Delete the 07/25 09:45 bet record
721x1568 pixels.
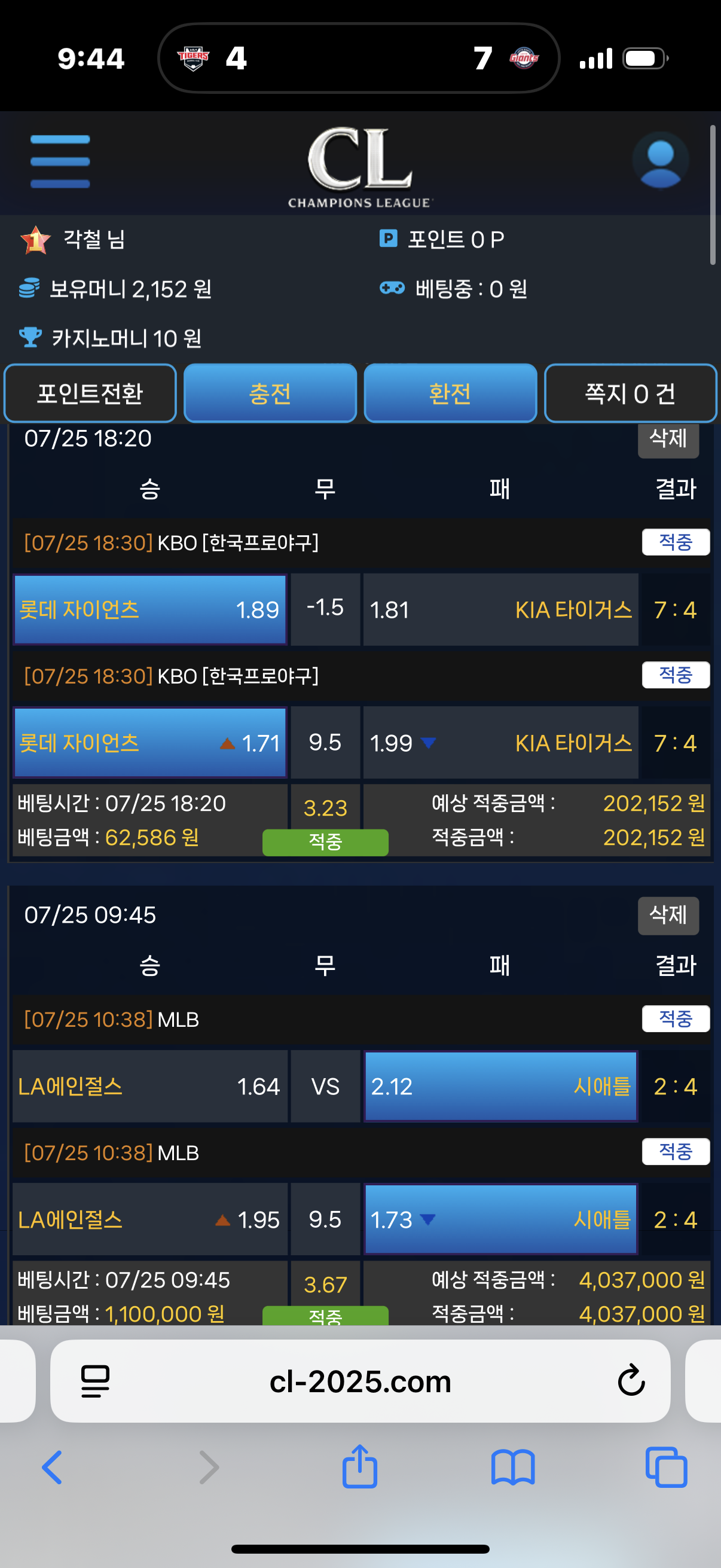coord(668,915)
